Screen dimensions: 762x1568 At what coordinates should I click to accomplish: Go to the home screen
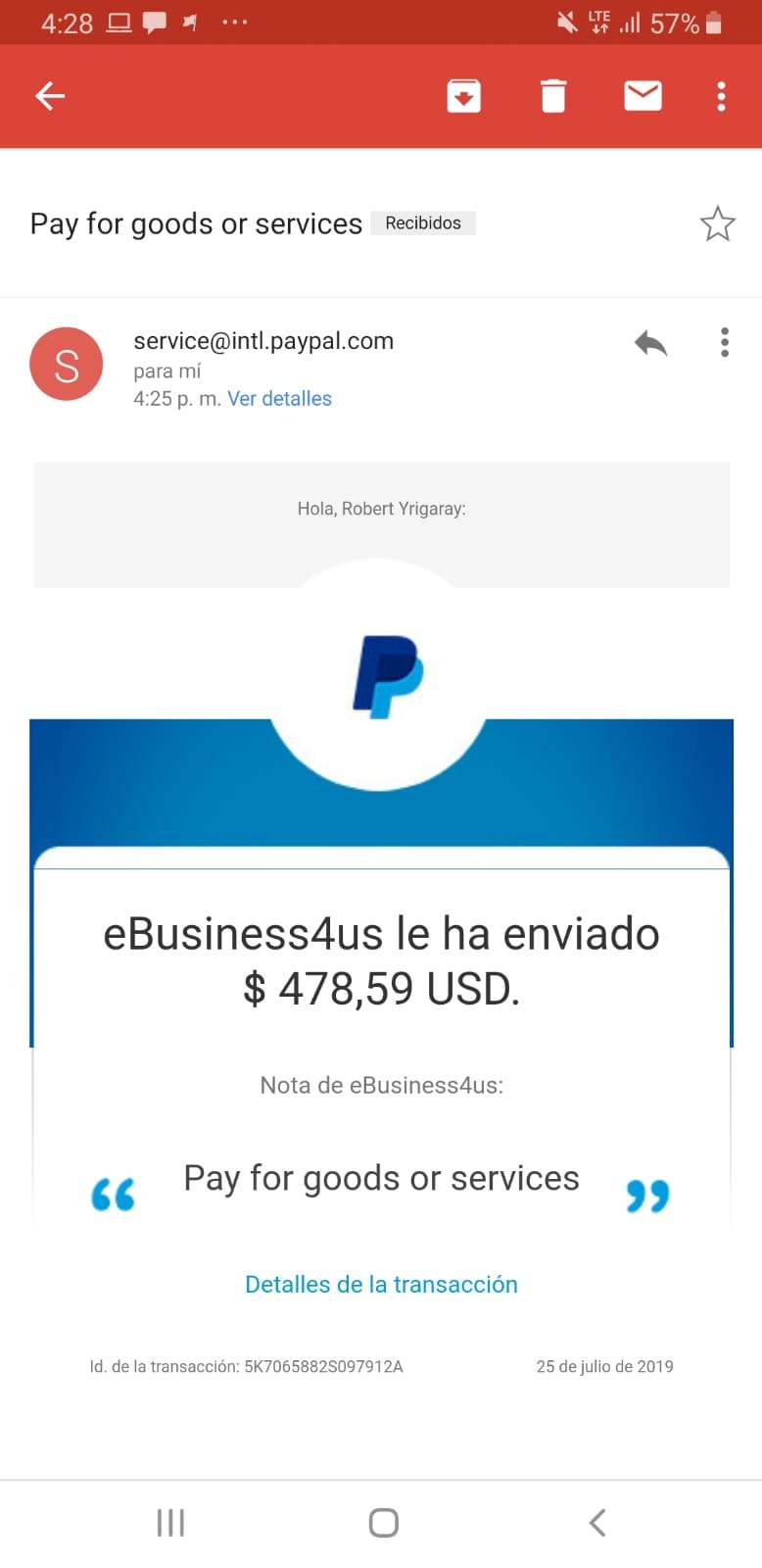(x=383, y=1522)
